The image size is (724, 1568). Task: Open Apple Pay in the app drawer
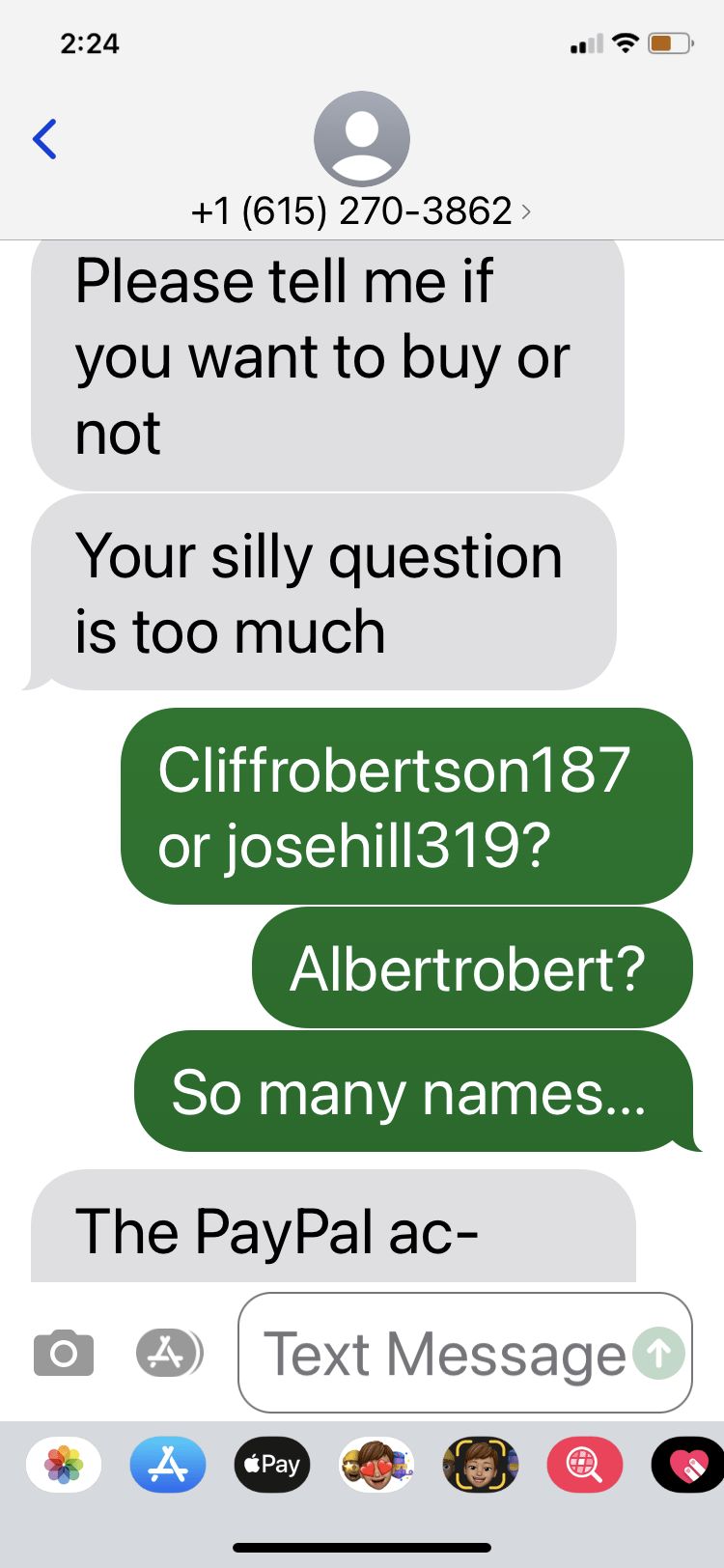(272, 1465)
